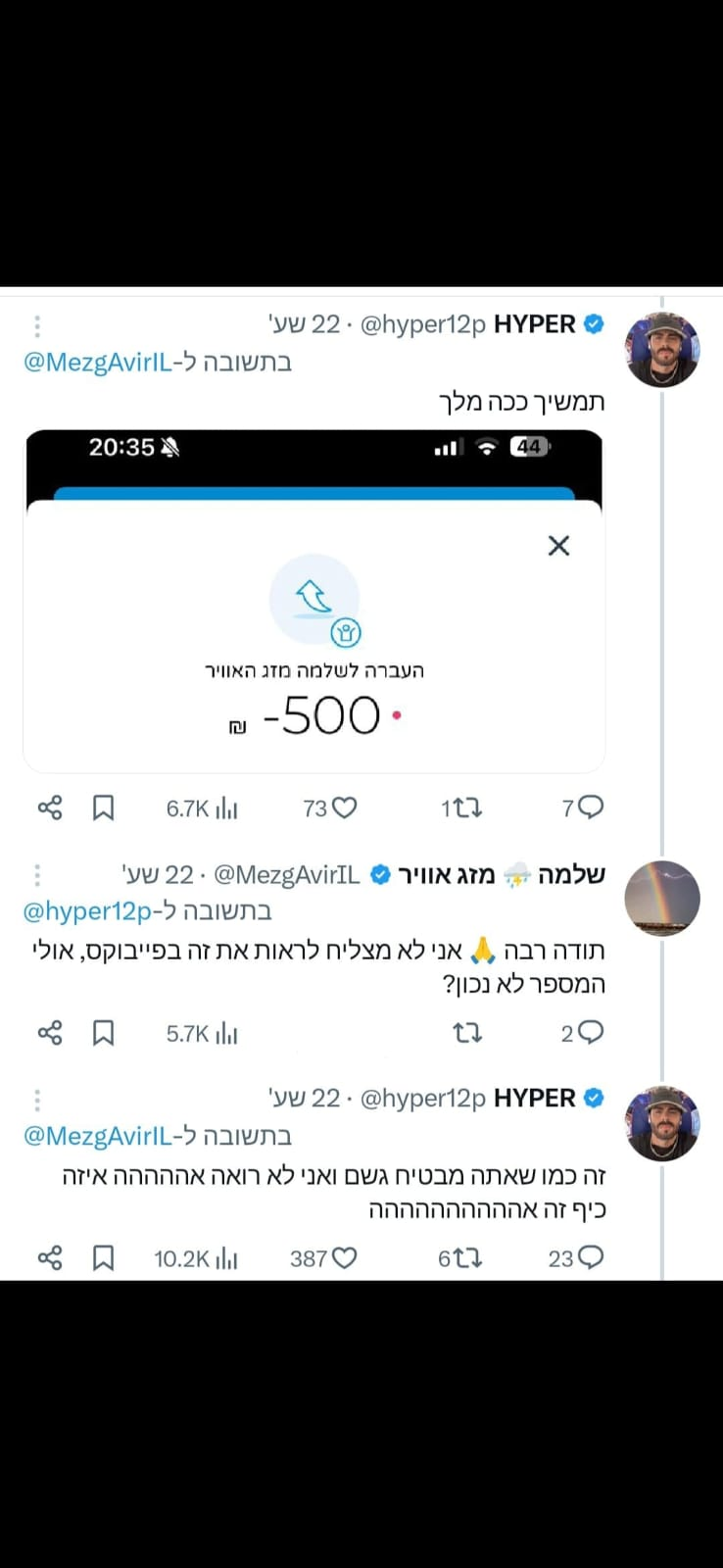The image size is (723, 1568).
Task: Bookmark HYPER's tweet with the transfer screenshot
Action: coord(103,808)
